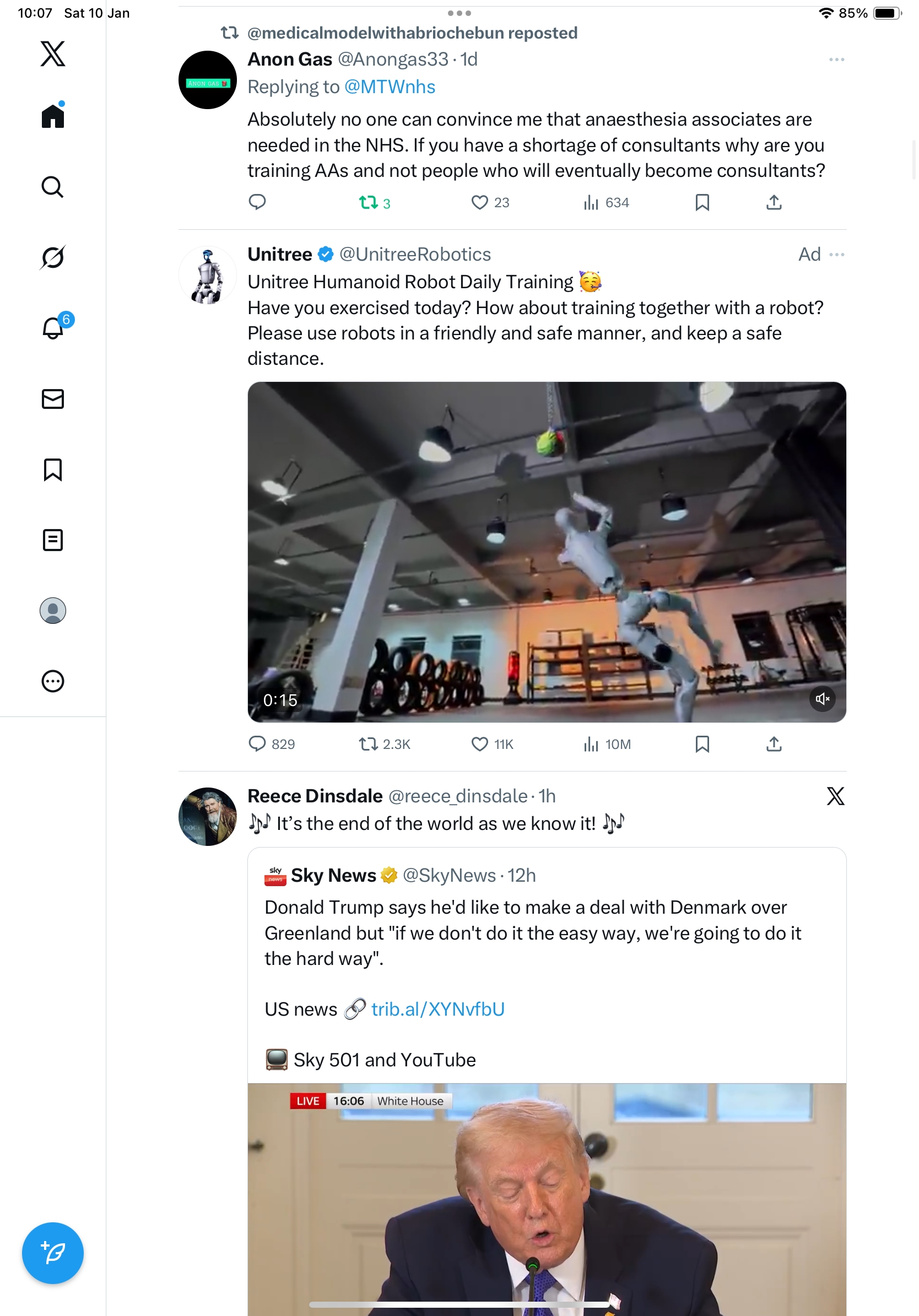
Task: Open the search tab in the sidebar
Action: point(53,187)
